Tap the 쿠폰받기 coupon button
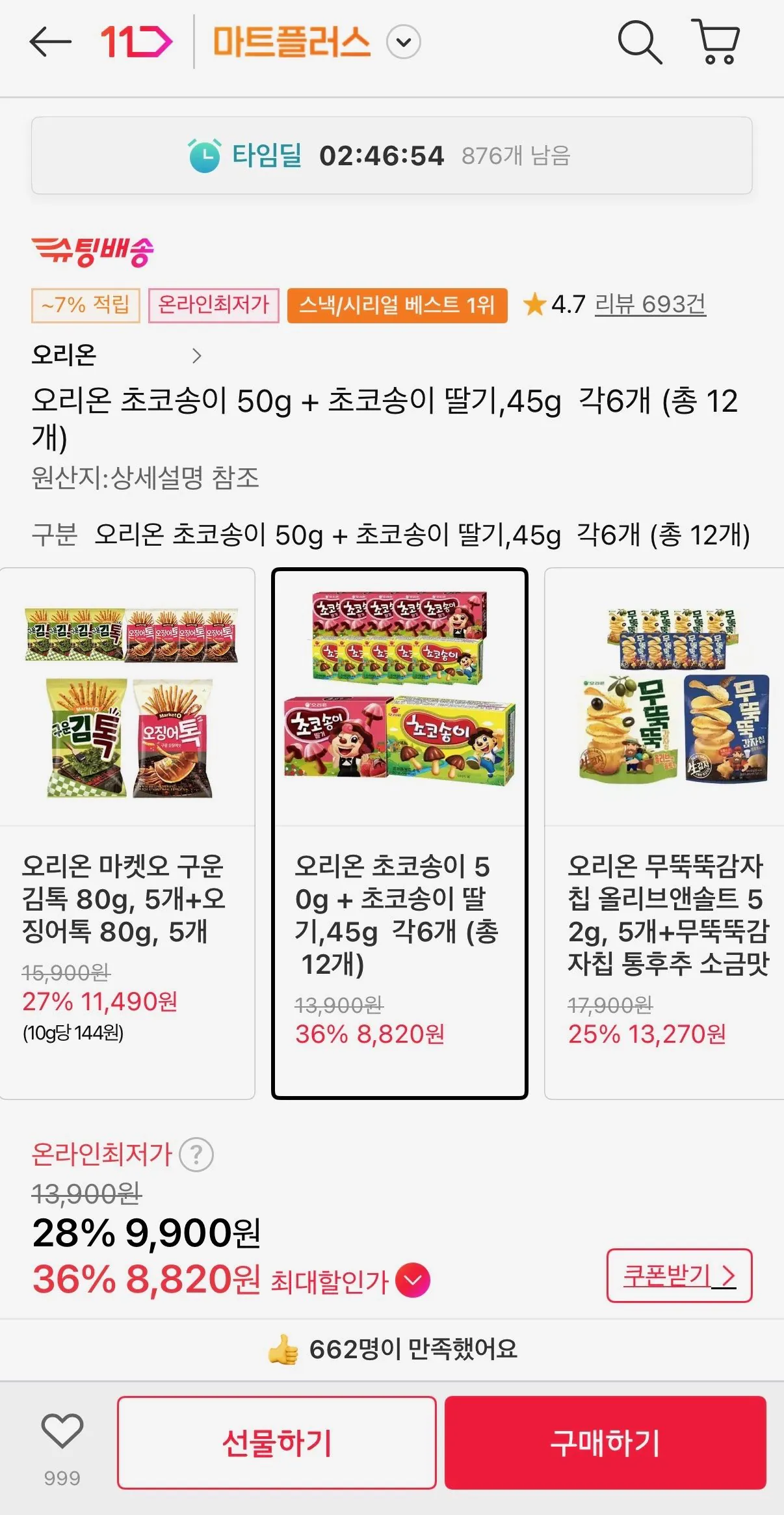The width and height of the screenshot is (784, 1515). coord(679,1276)
